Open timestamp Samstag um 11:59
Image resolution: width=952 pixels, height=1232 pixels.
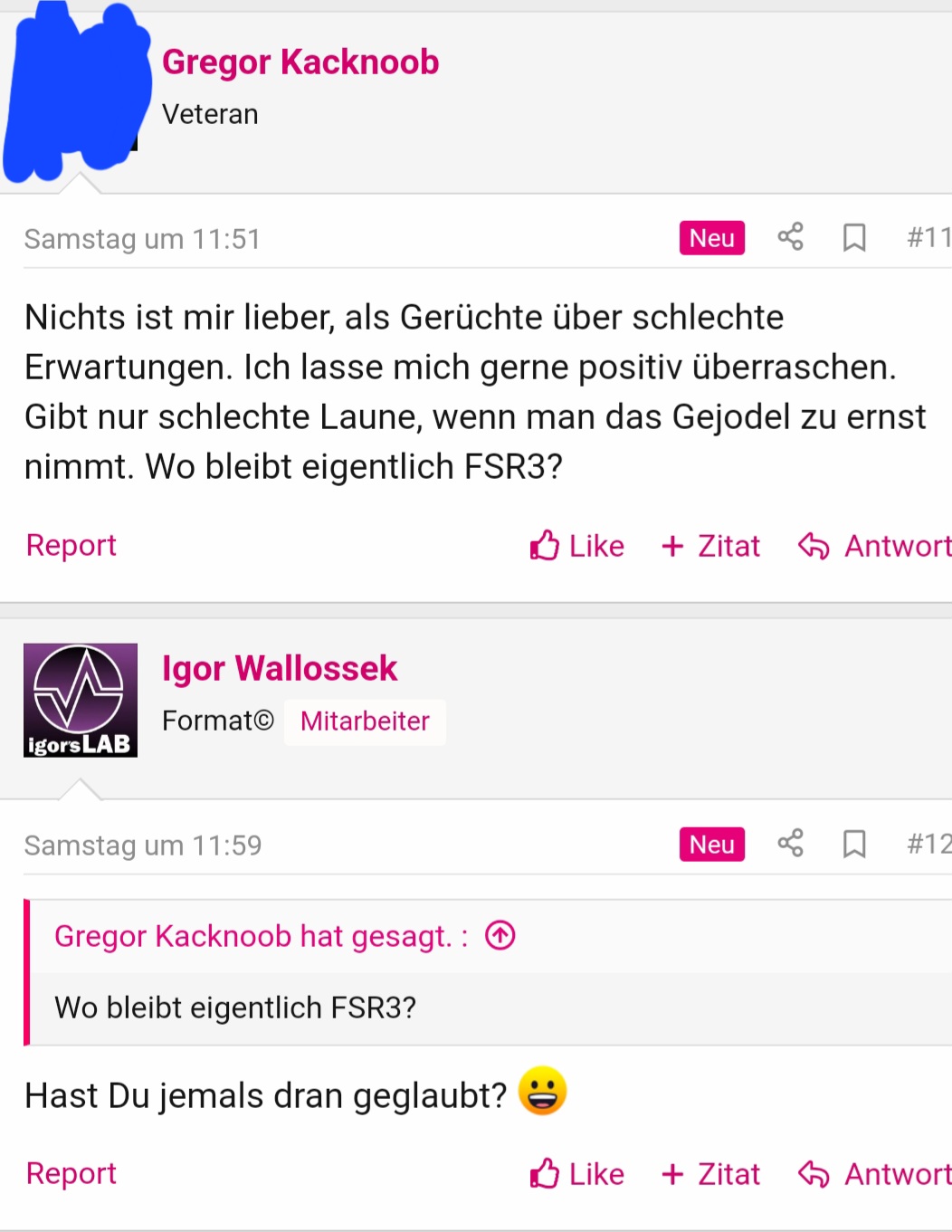(x=143, y=845)
